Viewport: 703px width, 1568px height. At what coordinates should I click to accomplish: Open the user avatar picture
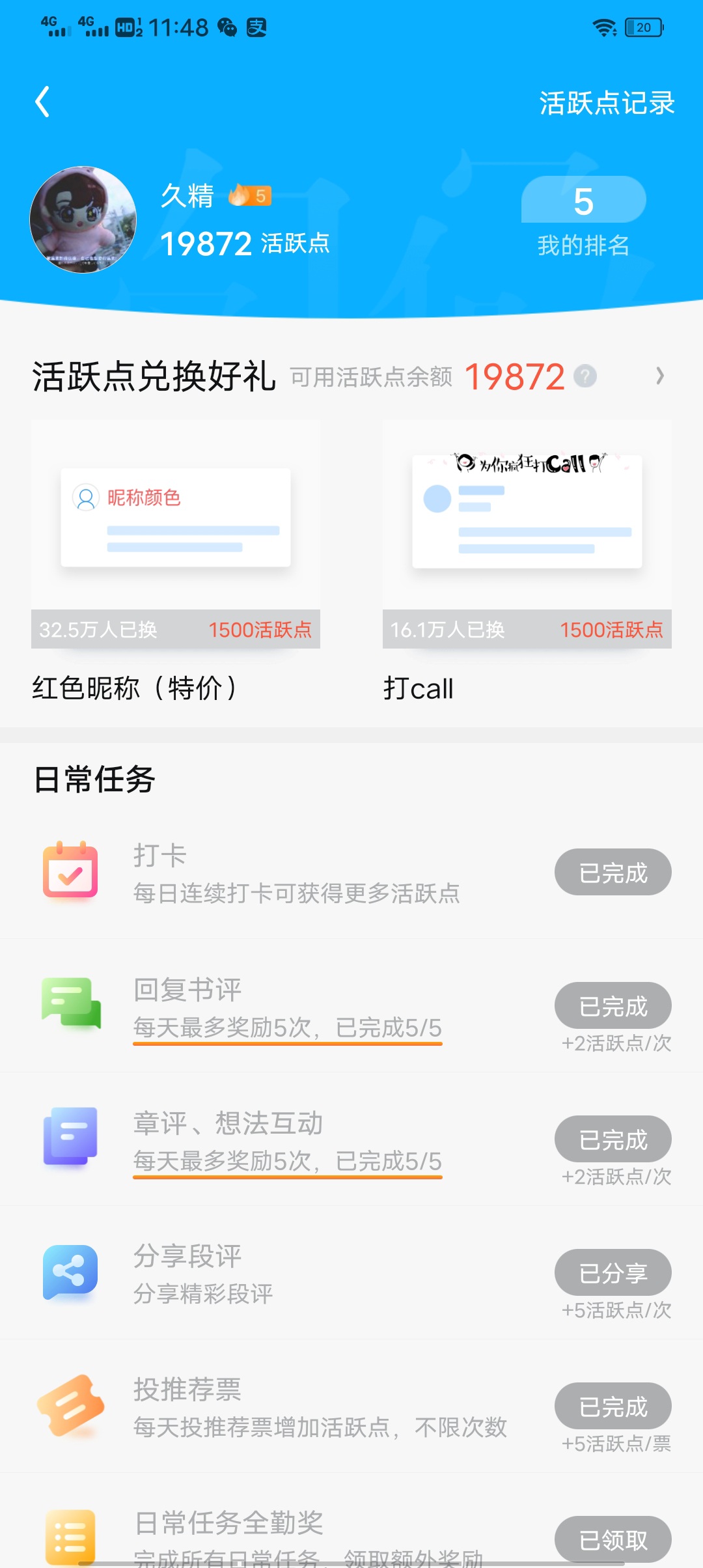pos(83,219)
